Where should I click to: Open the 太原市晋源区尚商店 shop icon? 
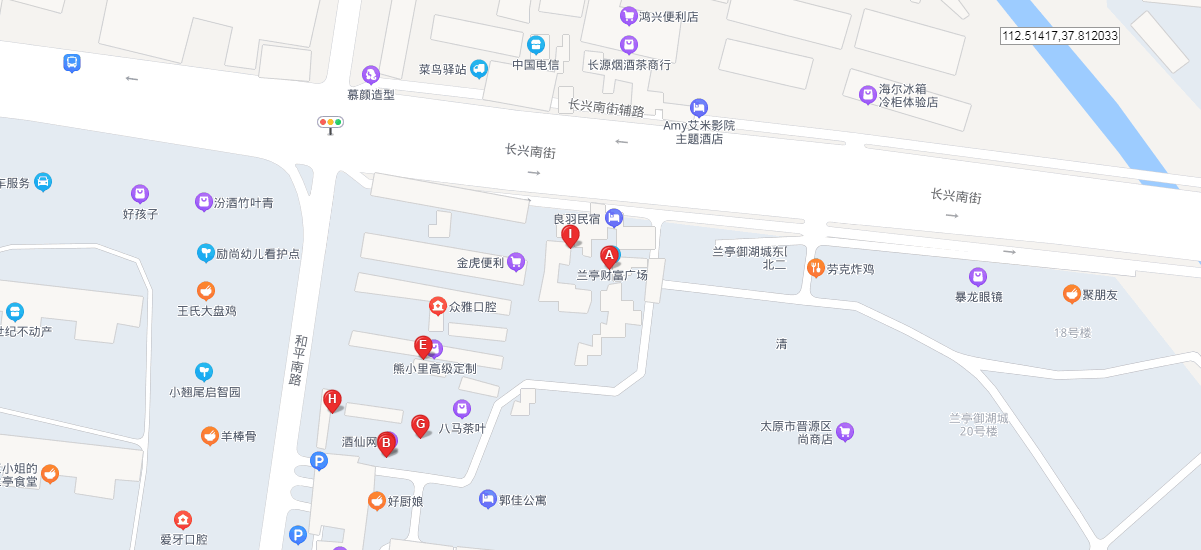(x=844, y=431)
